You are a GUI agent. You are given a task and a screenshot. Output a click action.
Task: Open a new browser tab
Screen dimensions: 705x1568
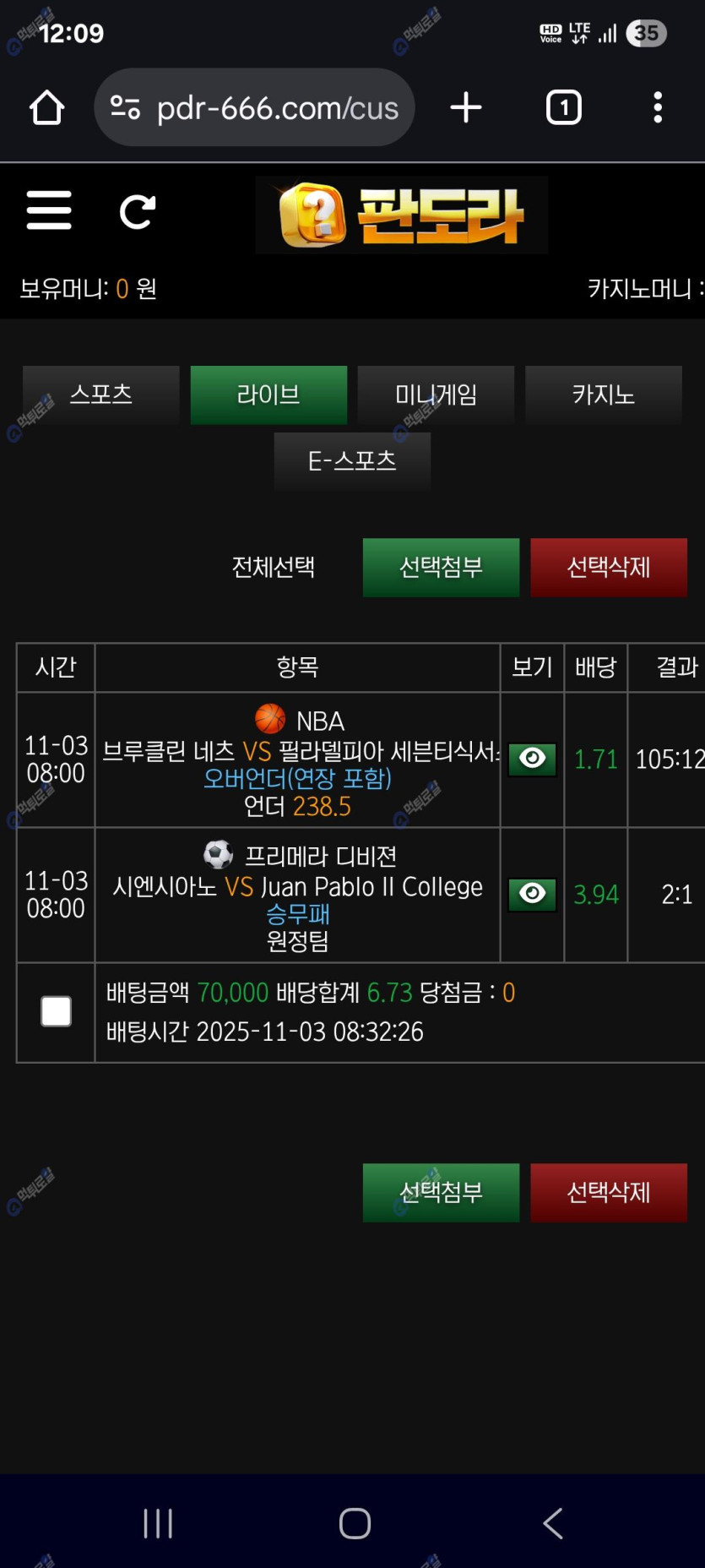point(465,108)
